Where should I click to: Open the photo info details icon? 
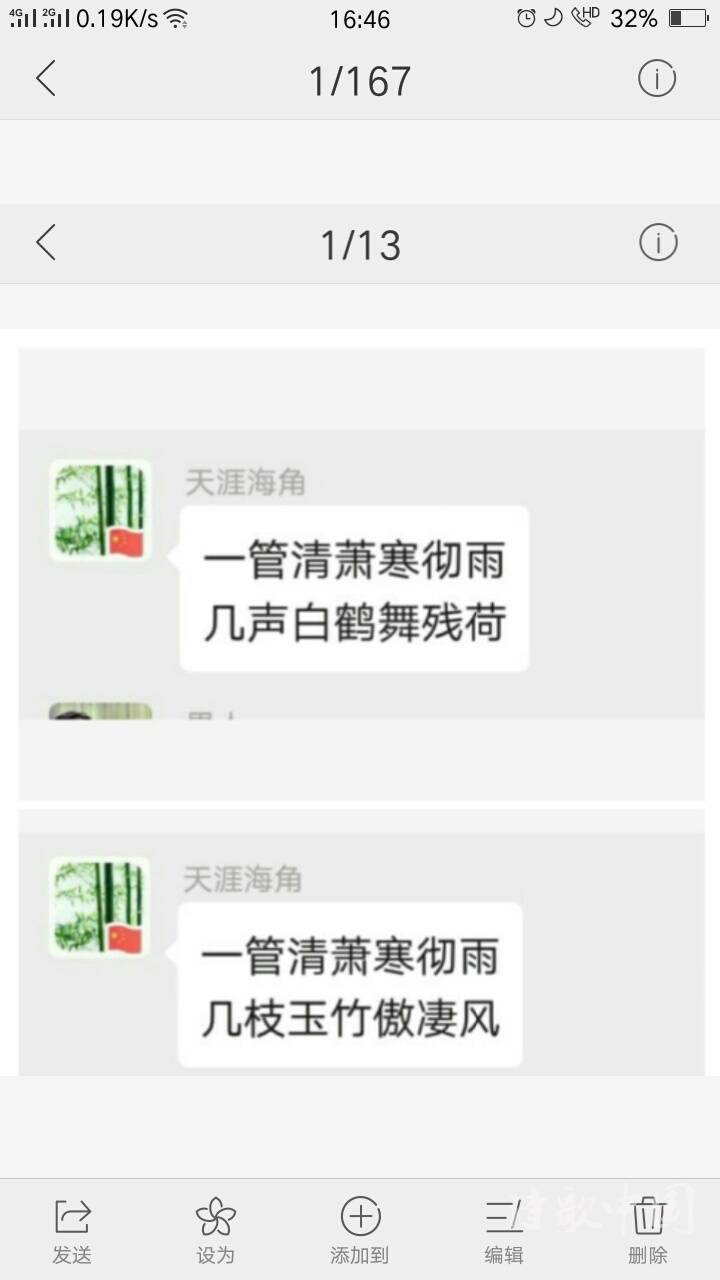click(657, 79)
